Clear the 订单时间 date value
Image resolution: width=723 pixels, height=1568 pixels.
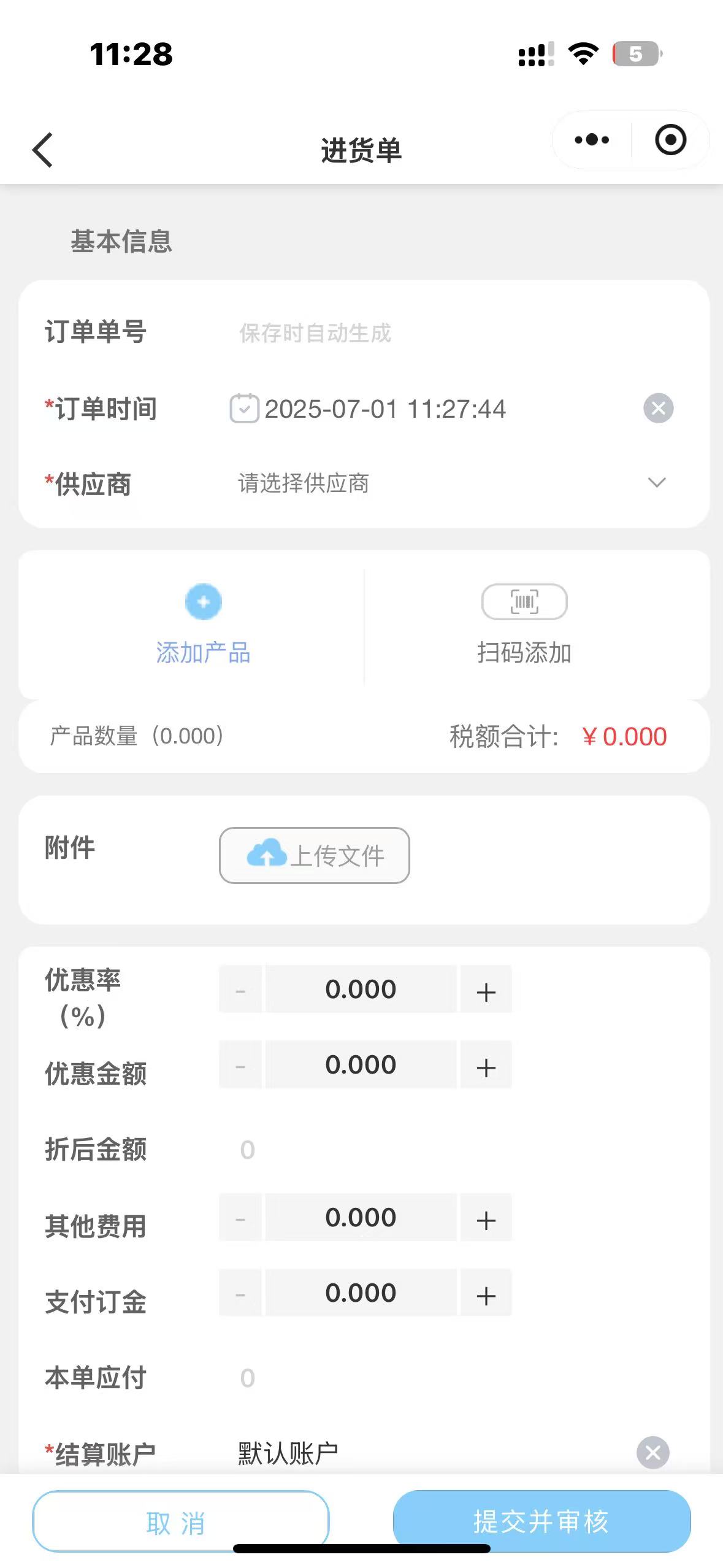pyautogui.click(x=658, y=409)
